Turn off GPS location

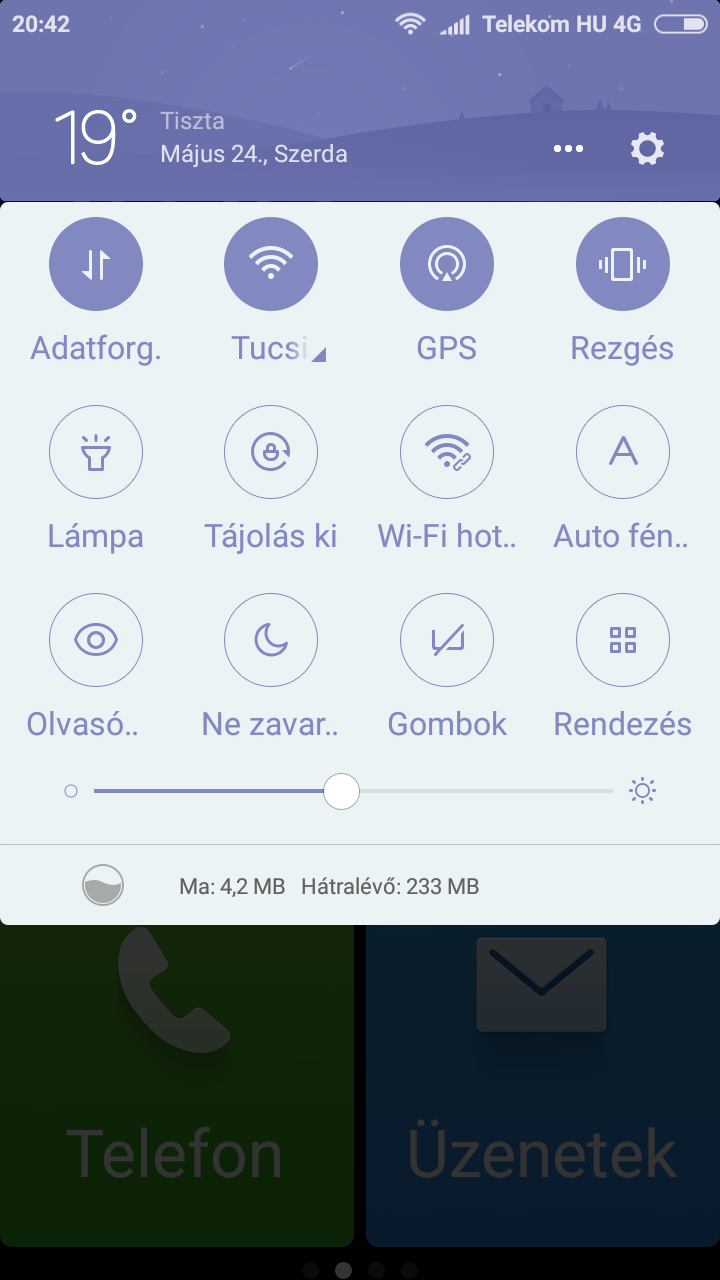click(x=447, y=265)
